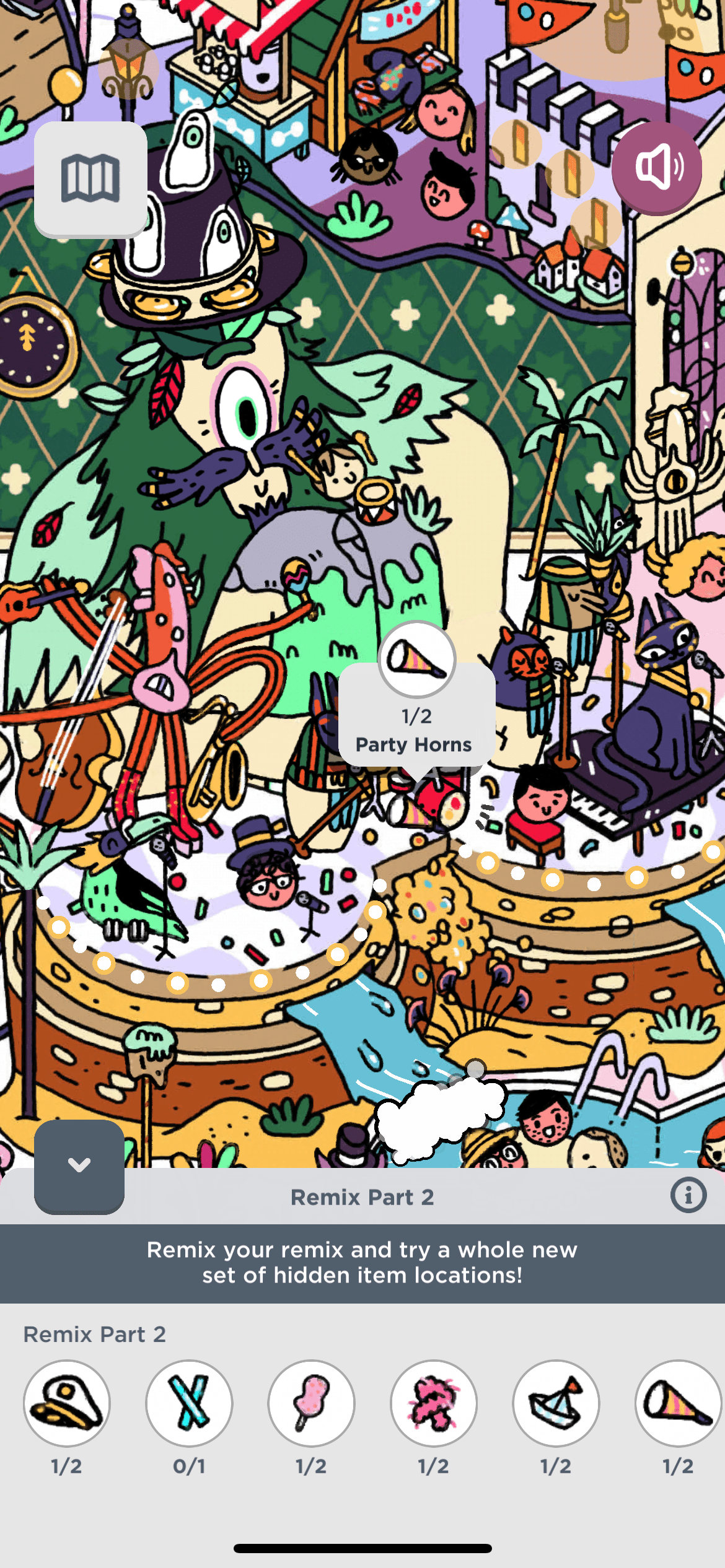725x1568 pixels.
Task: Select the crossed blue sticks item
Action: click(x=189, y=1403)
